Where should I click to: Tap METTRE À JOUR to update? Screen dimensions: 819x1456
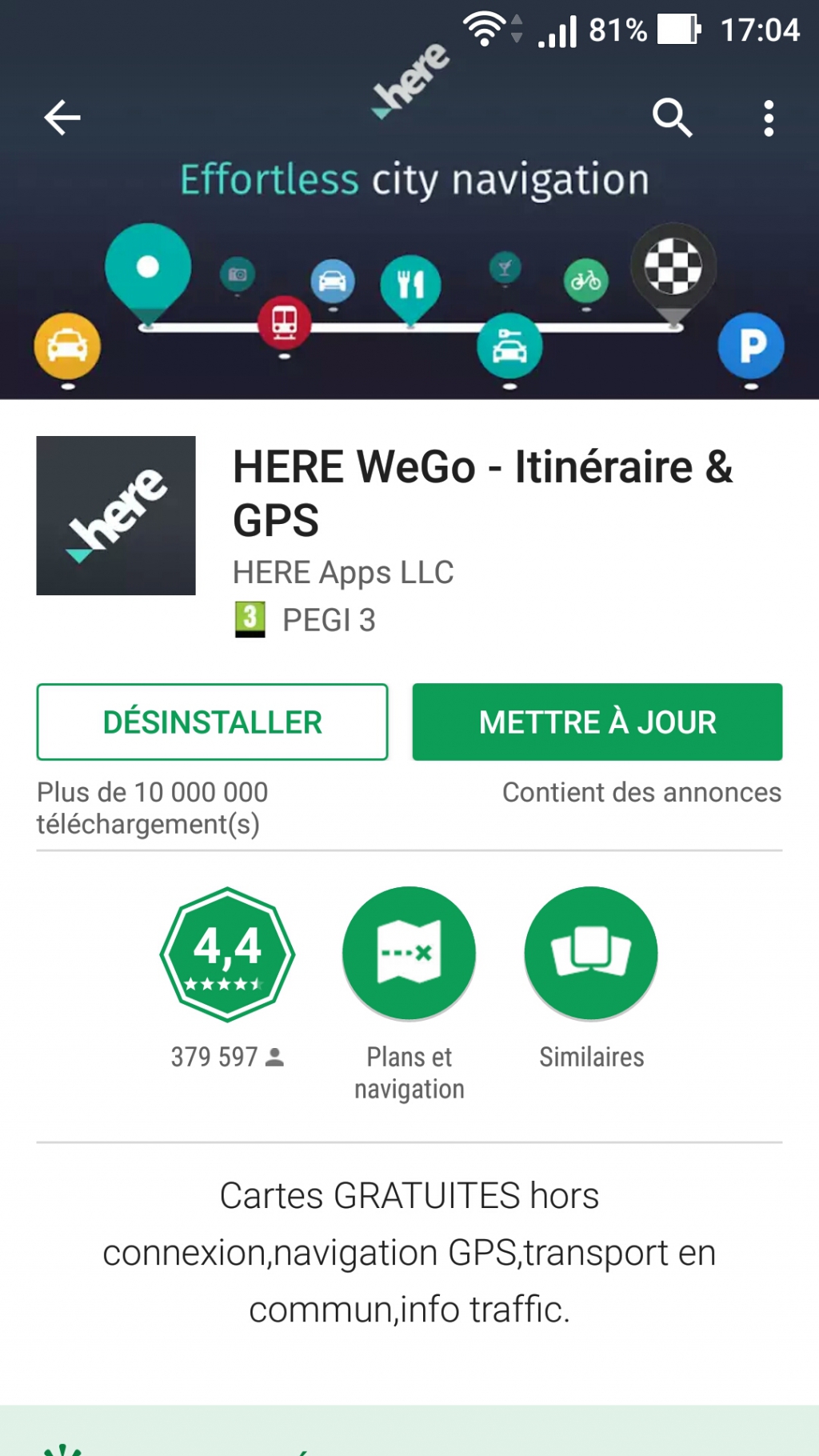(597, 722)
